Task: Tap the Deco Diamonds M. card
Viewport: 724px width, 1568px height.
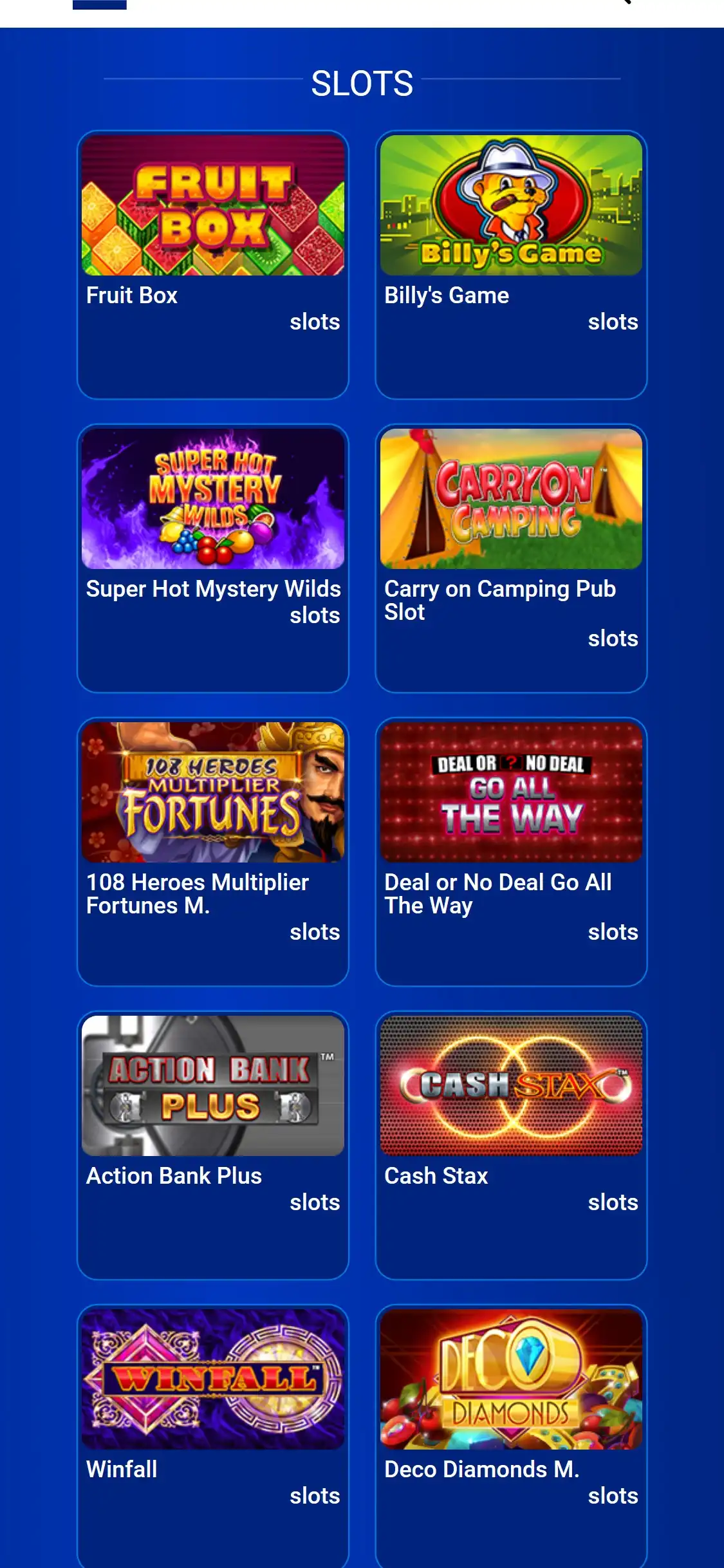Action: (511, 1380)
